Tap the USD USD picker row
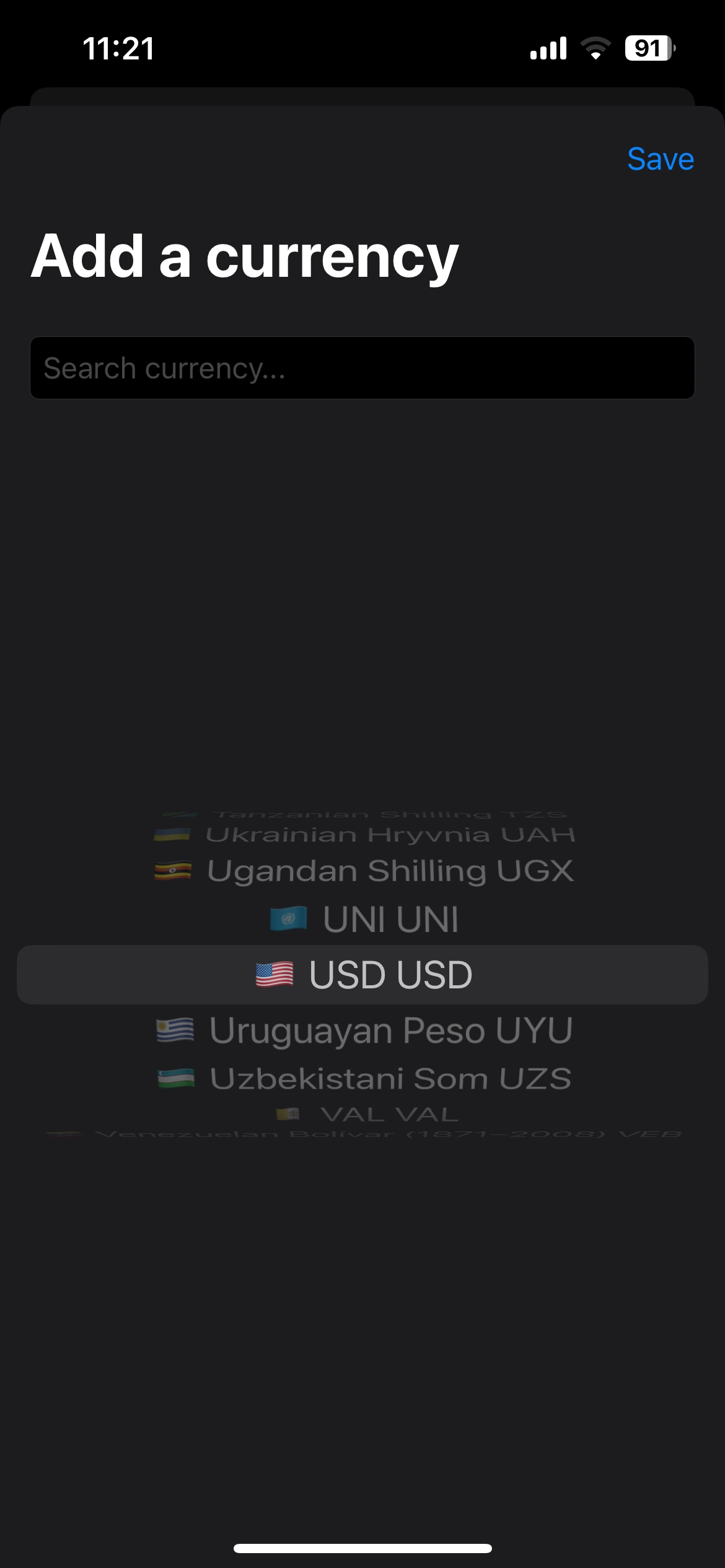 click(362, 974)
